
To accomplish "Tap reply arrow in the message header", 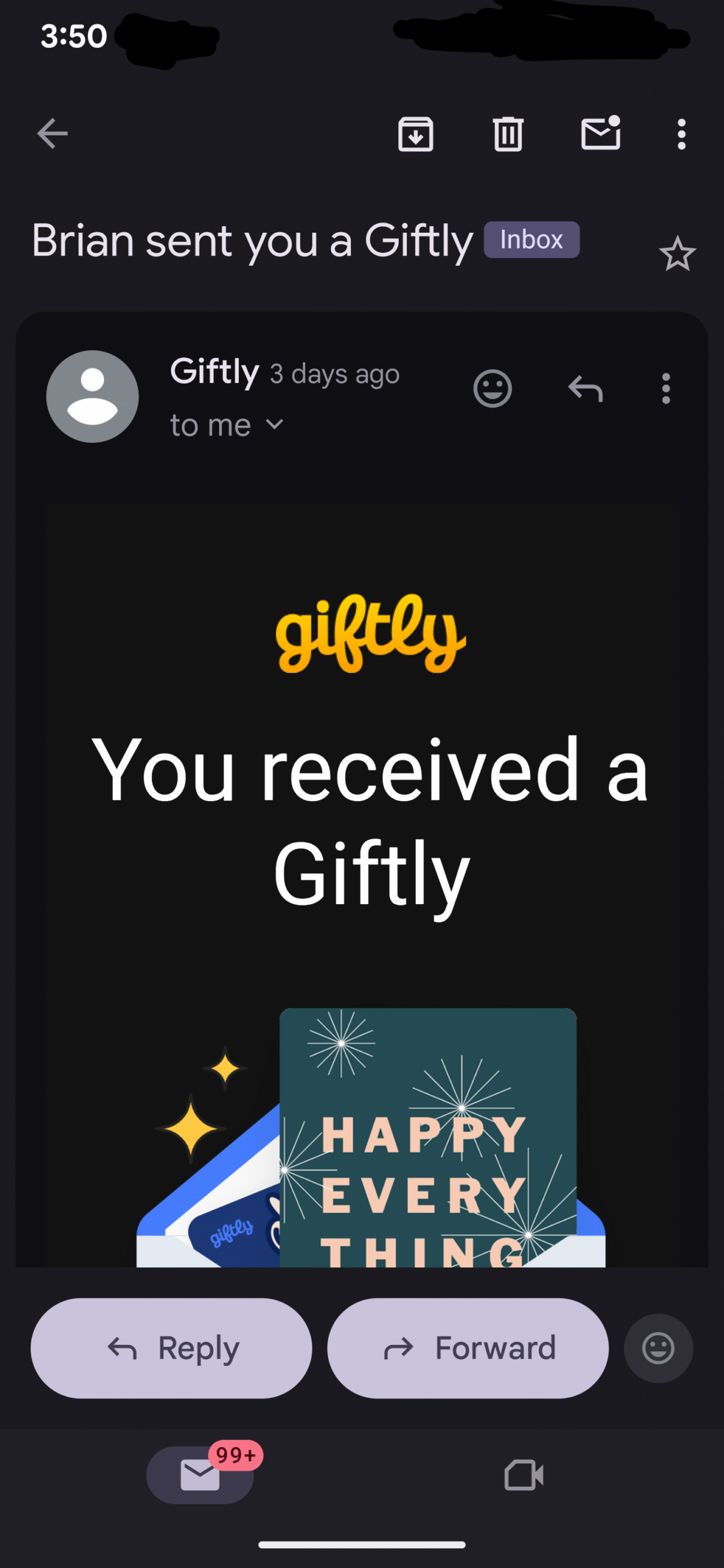I will (585, 388).
